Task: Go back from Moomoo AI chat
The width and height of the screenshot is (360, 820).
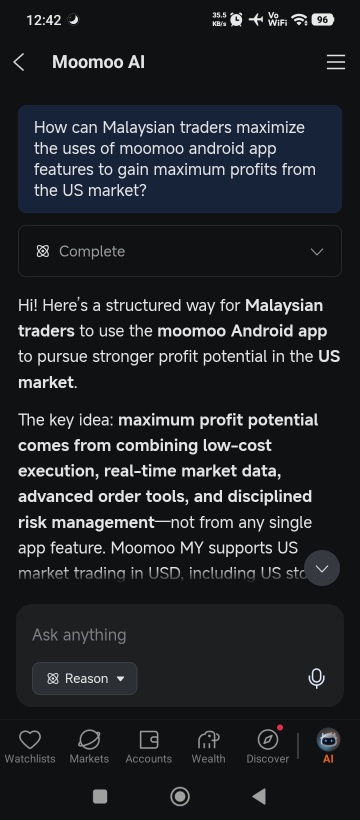Action: coord(19,62)
